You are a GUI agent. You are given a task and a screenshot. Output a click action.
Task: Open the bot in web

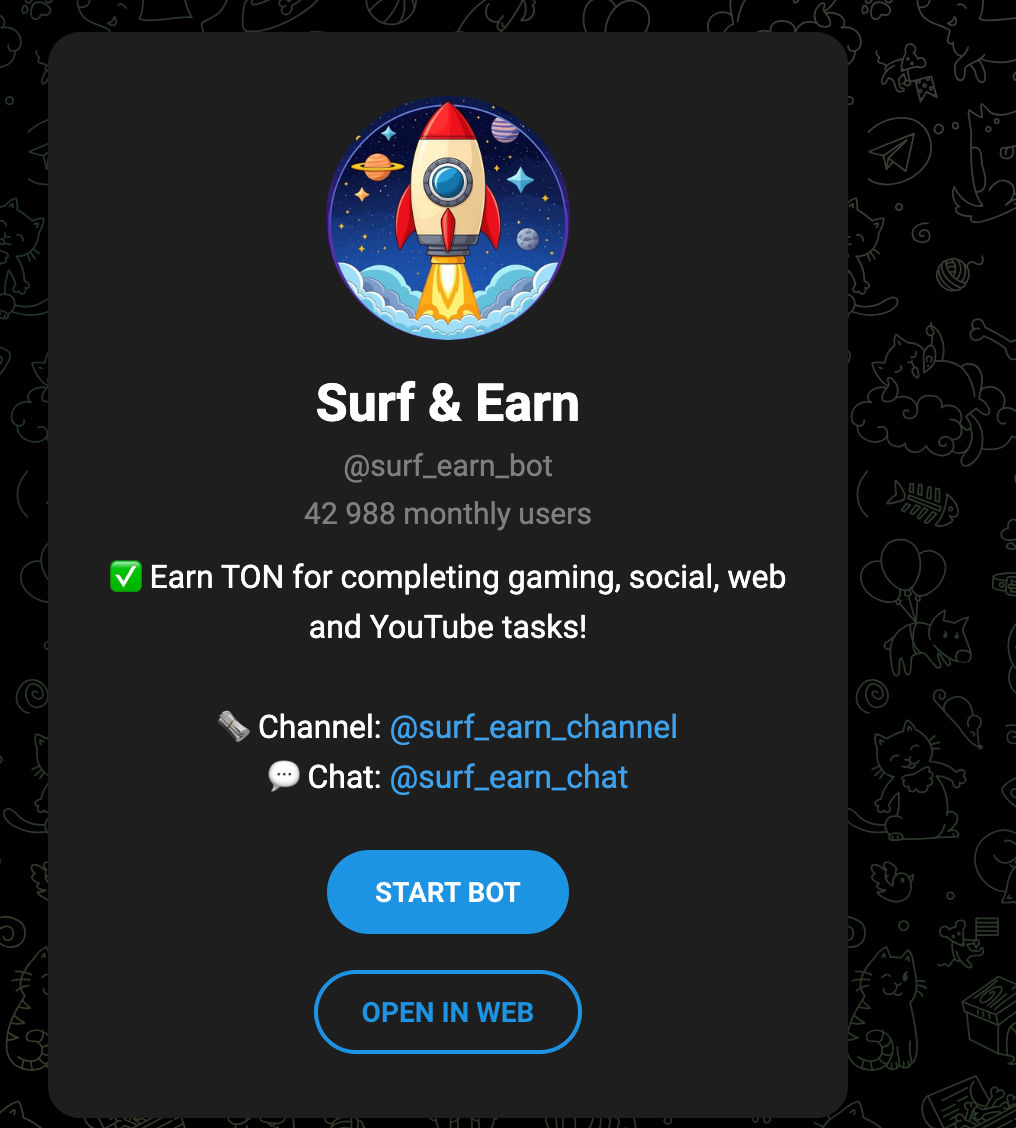coord(447,1012)
